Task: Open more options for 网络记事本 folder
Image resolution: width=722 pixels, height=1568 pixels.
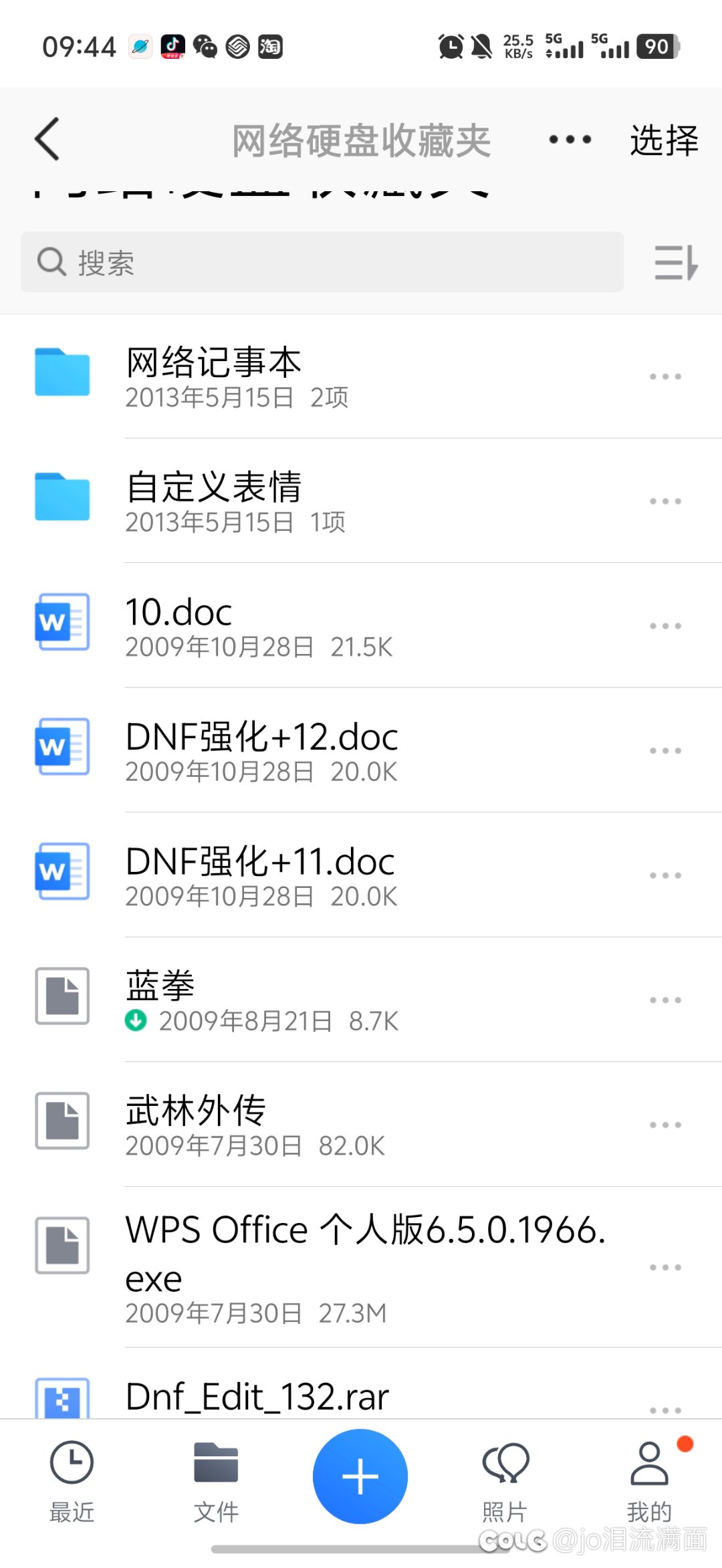Action: click(665, 376)
